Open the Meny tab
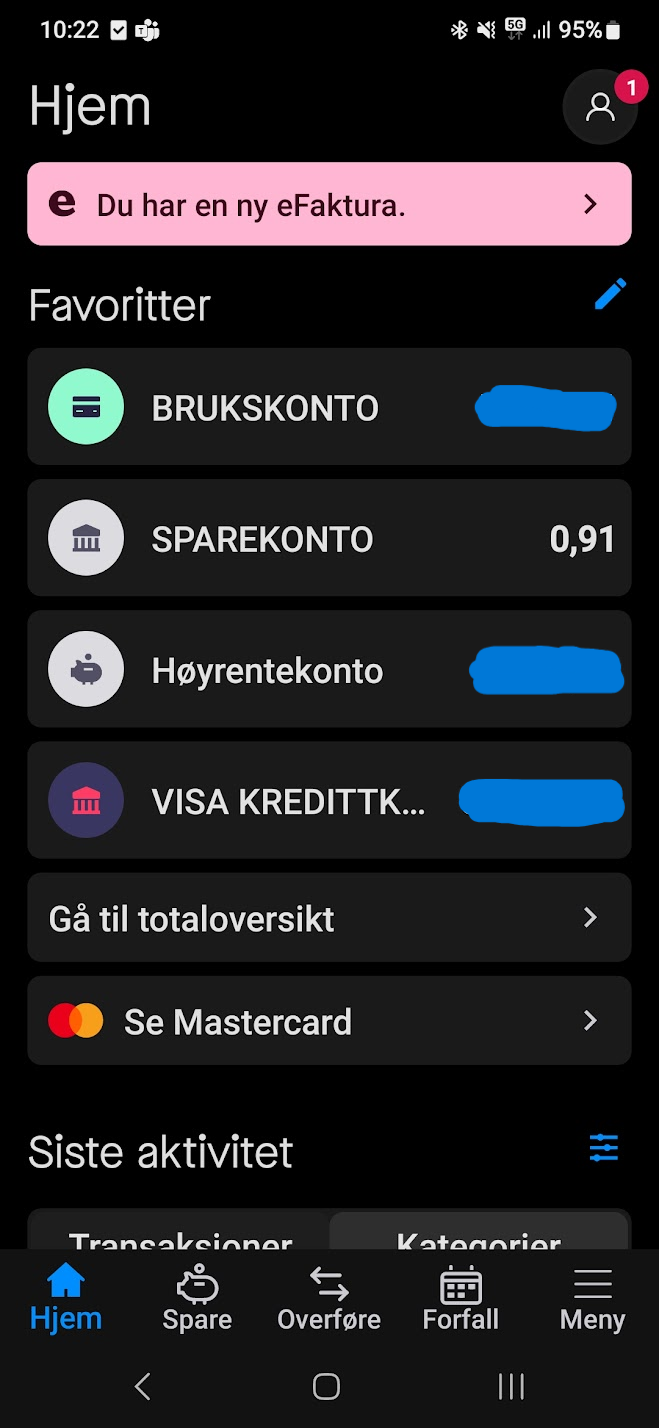Viewport: 659px width, 1428px height. [593, 1298]
